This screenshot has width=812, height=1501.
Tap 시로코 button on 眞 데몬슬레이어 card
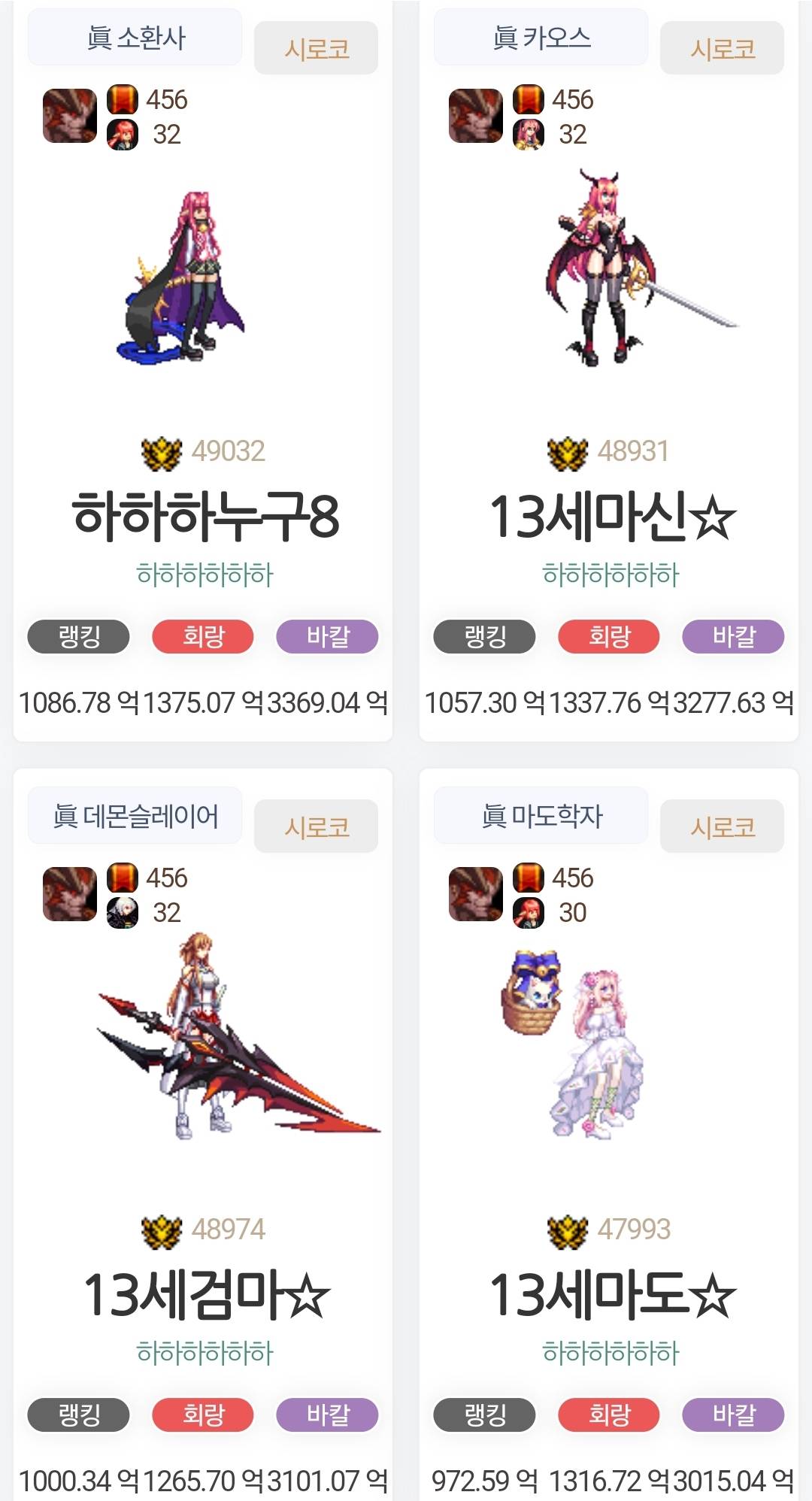click(316, 827)
